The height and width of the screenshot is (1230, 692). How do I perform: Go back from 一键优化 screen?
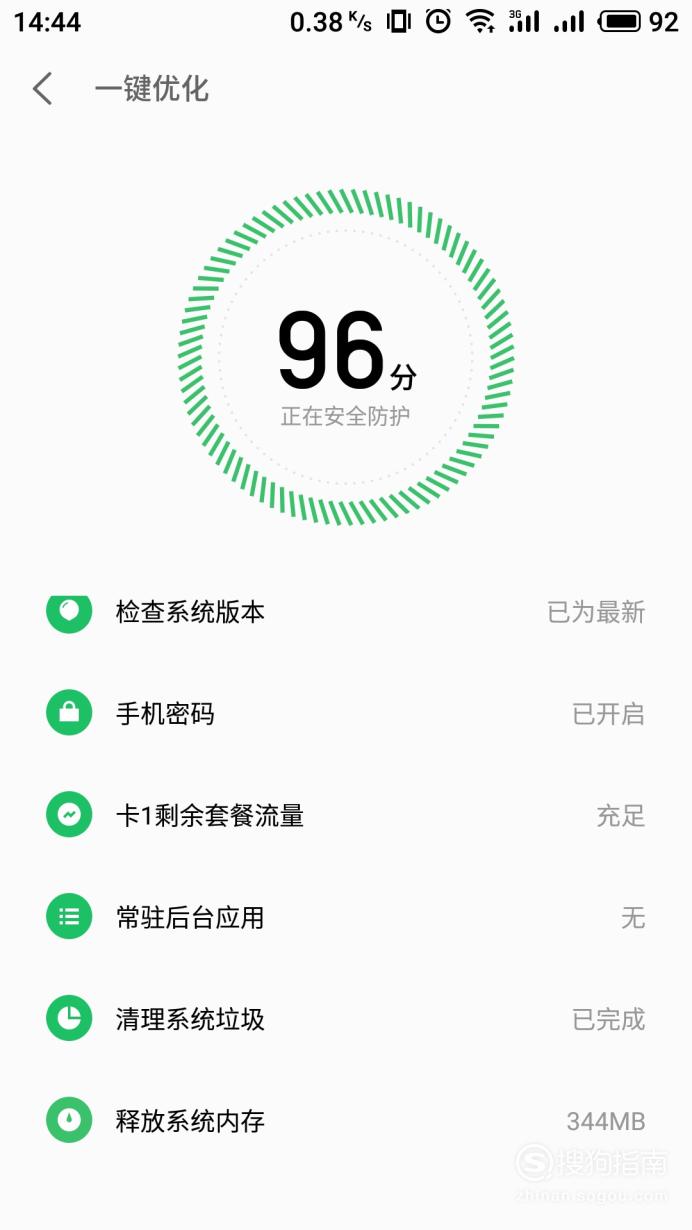(42, 89)
